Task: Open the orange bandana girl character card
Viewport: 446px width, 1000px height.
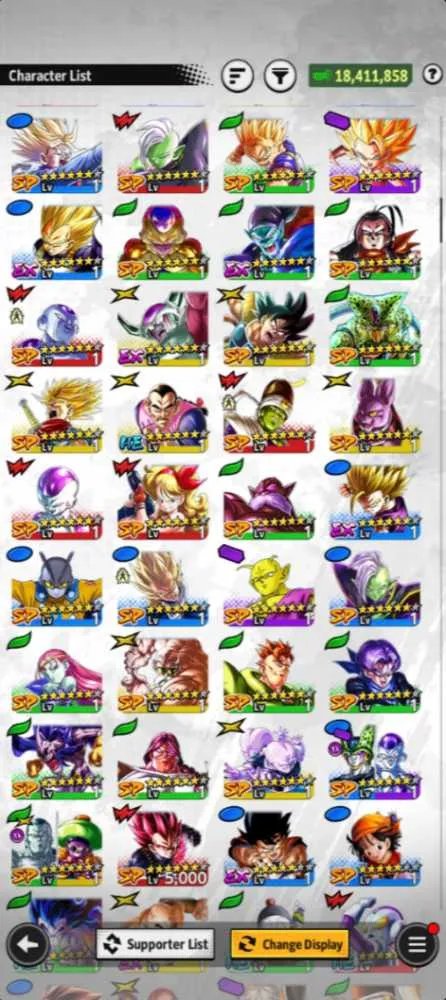Action: (x=375, y=849)
